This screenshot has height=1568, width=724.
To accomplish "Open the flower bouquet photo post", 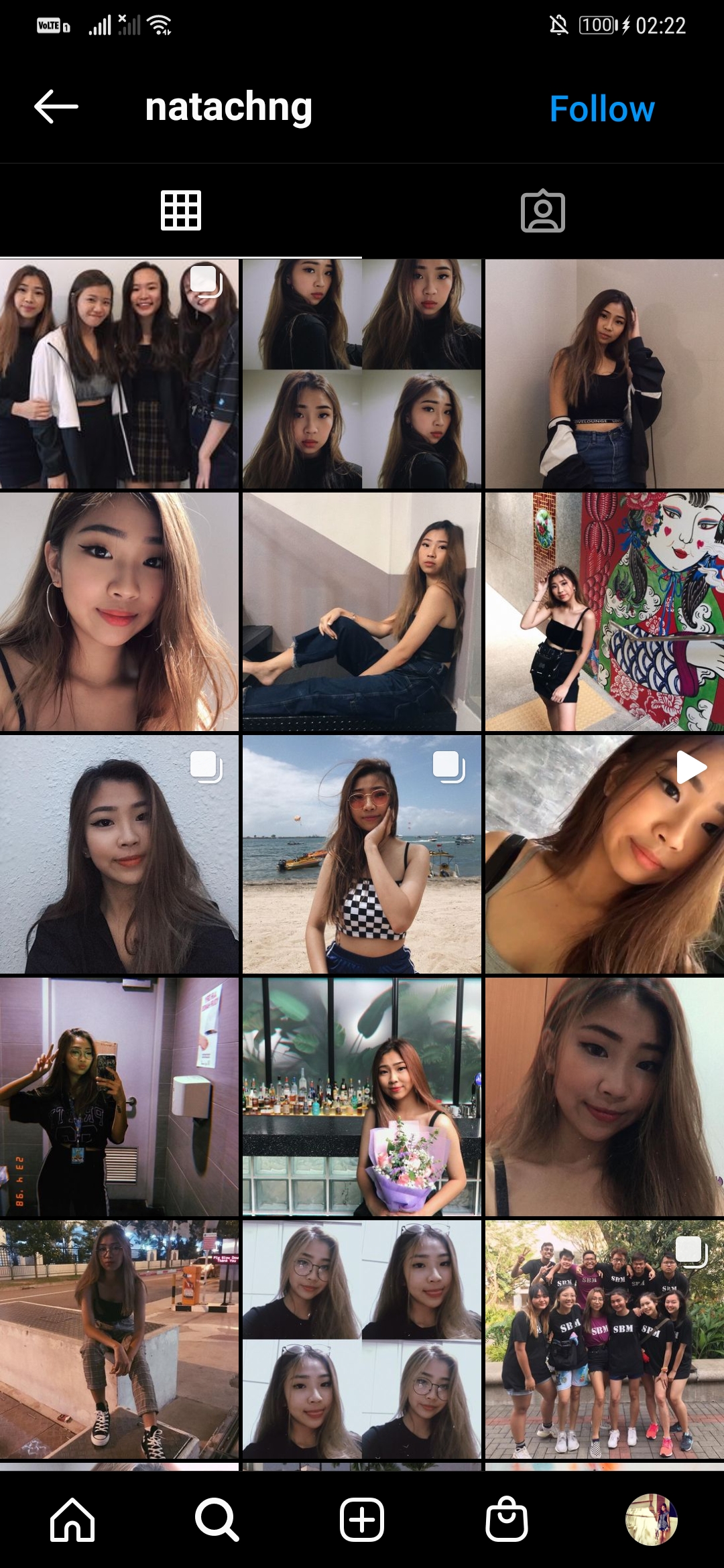I will (x=362, y=1097).
